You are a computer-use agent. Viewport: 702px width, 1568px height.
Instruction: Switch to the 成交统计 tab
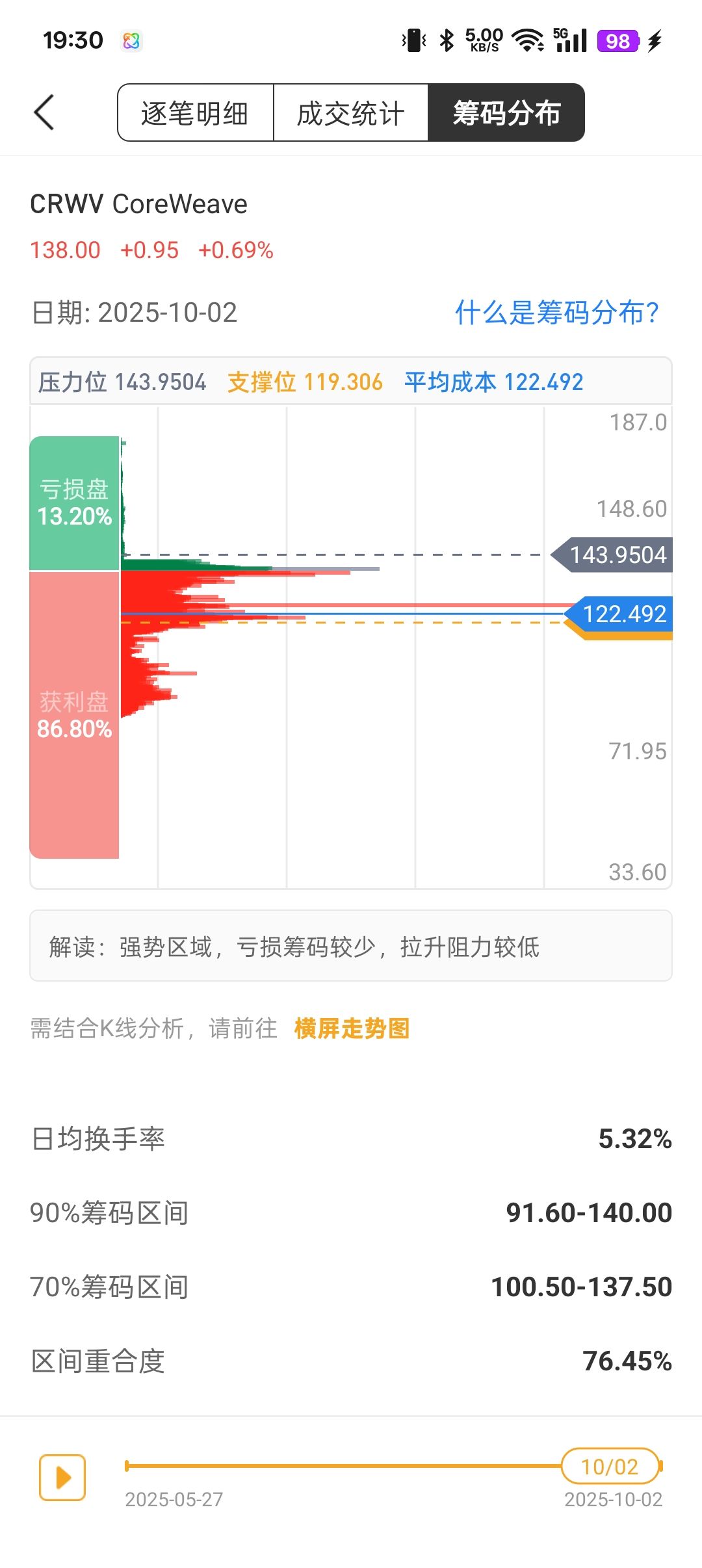point(350,113)
